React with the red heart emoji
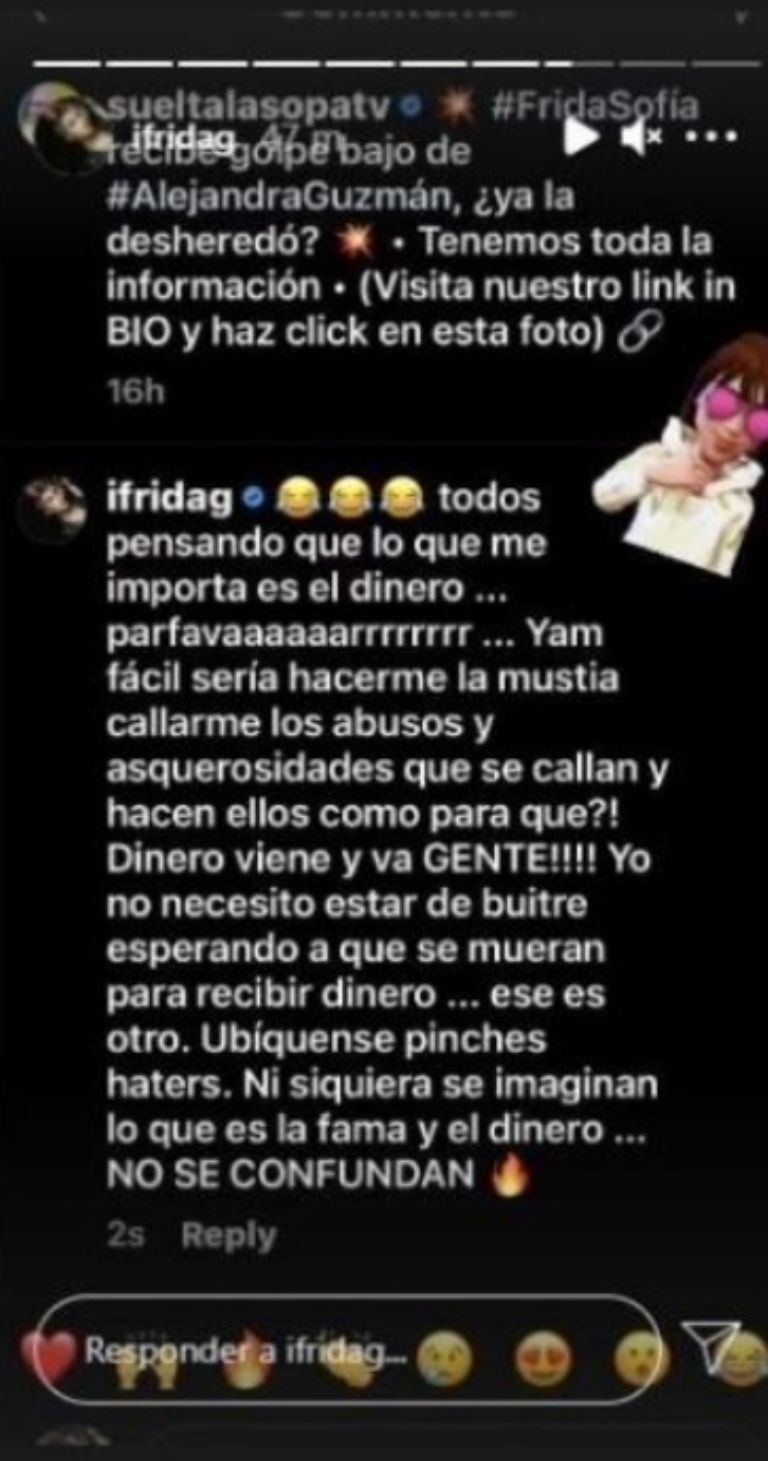 47,1358
